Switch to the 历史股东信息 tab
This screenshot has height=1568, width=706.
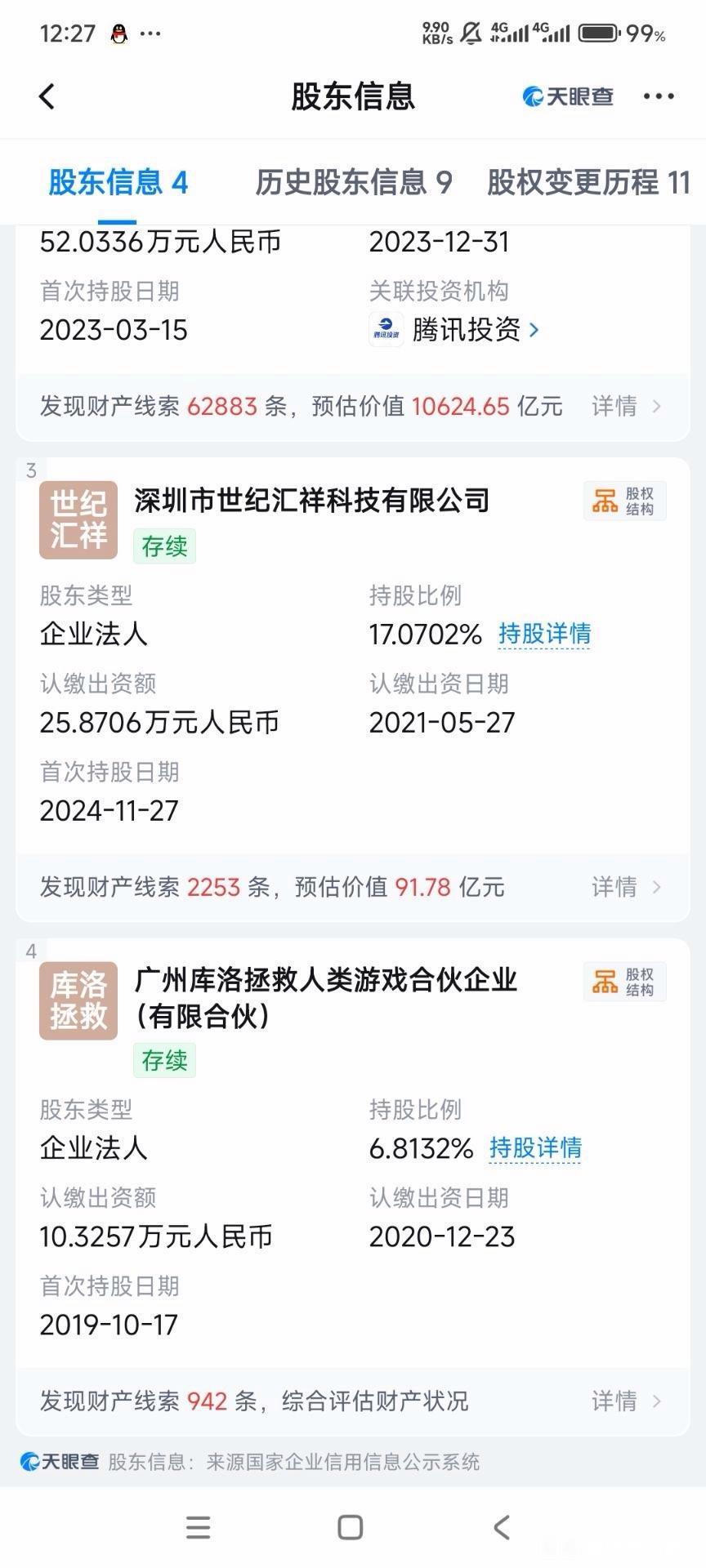click(x=353, y=182)
